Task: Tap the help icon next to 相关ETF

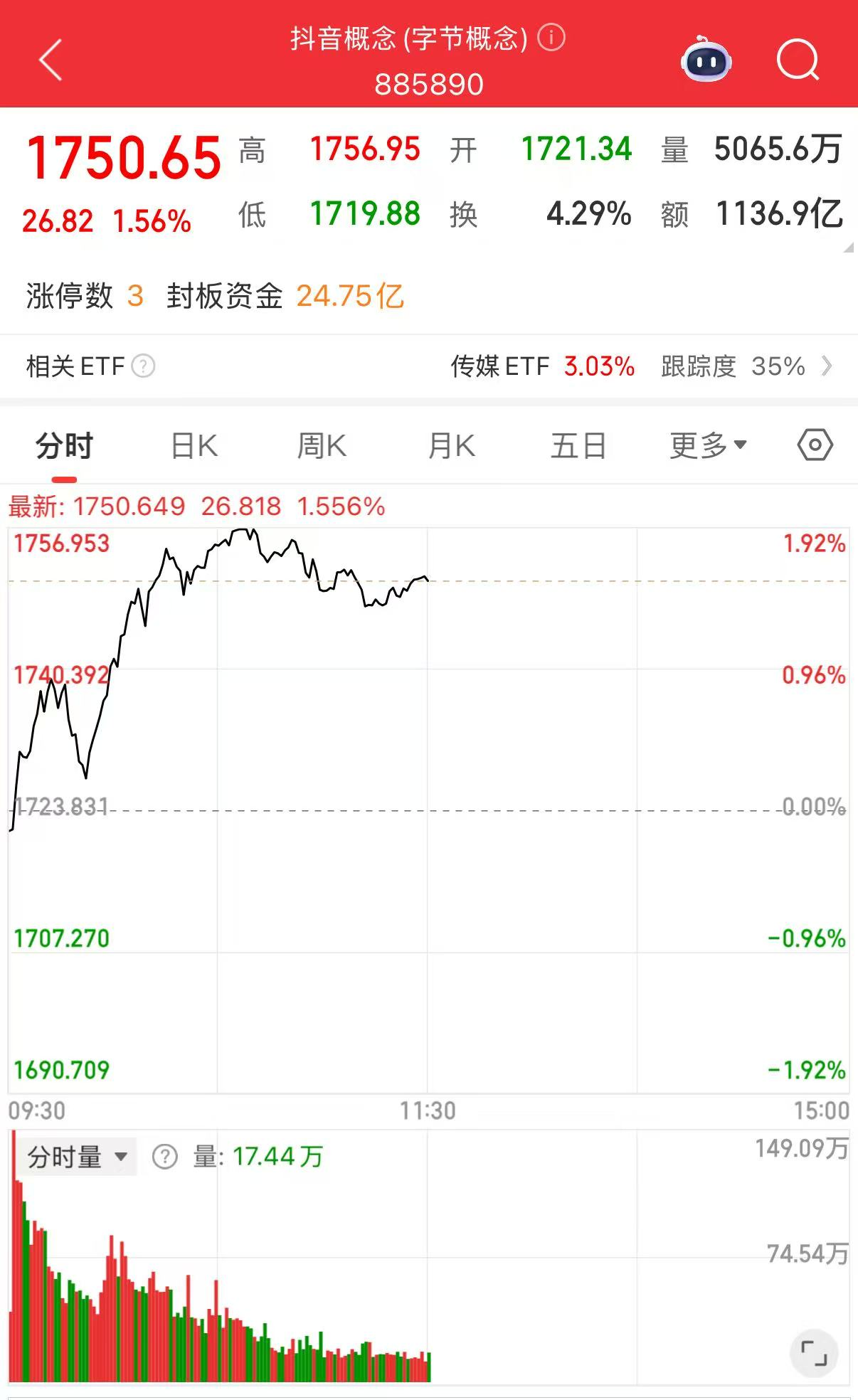Action: (143, 366)
